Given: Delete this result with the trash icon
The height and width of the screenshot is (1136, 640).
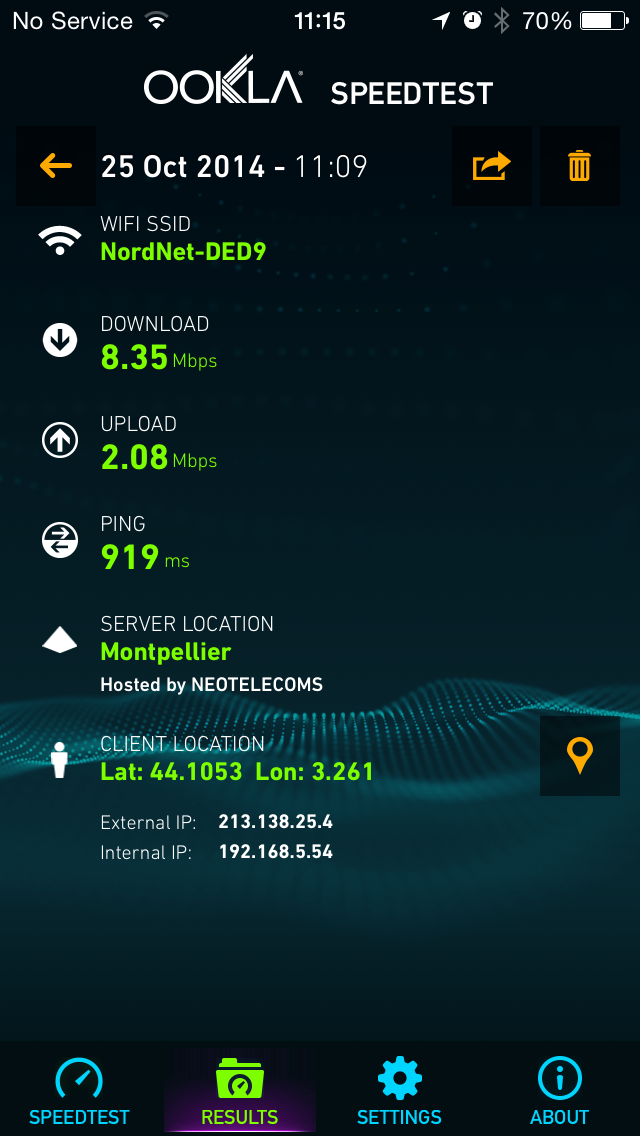Looking at the screenshot, I should [x=580, y=166].
